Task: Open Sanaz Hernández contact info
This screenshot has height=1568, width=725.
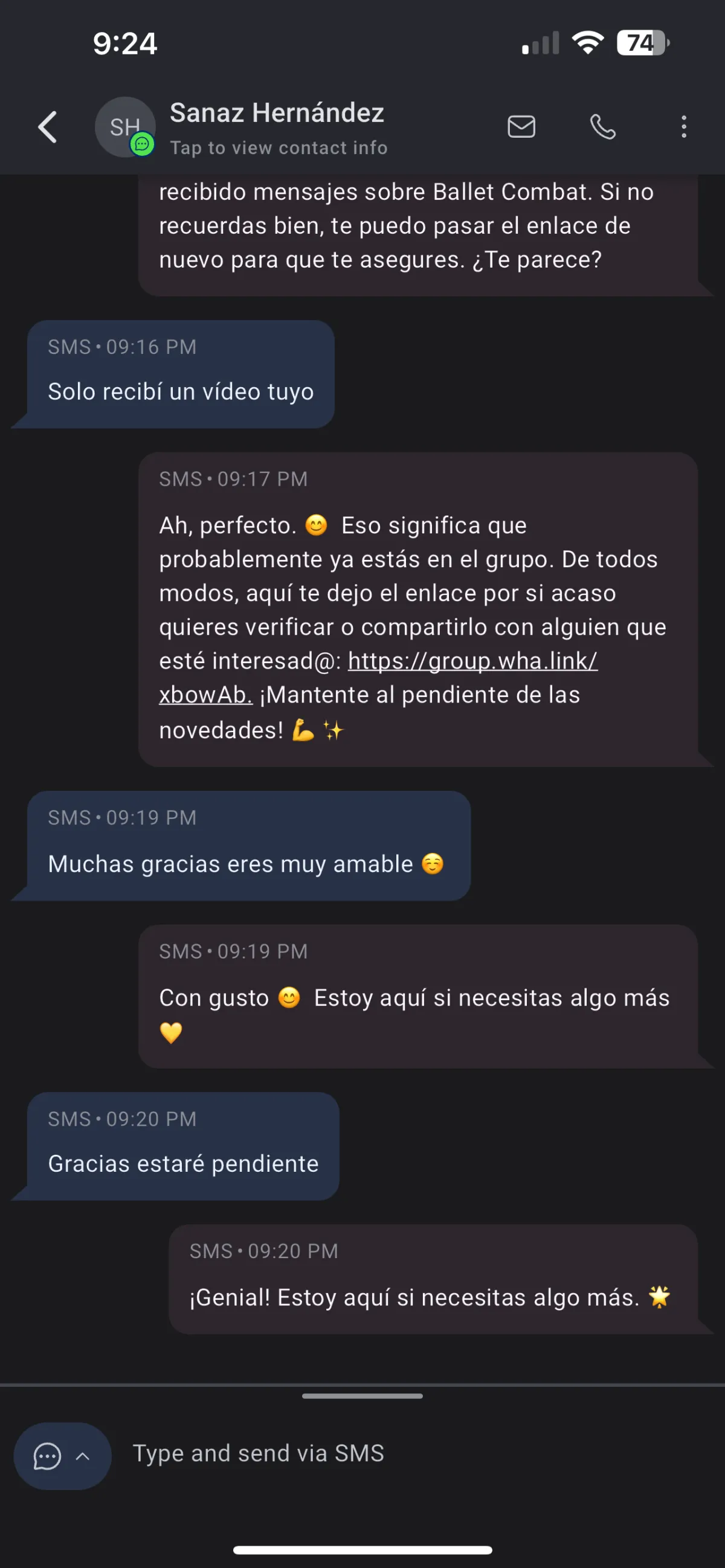Action: click(278, 128)
